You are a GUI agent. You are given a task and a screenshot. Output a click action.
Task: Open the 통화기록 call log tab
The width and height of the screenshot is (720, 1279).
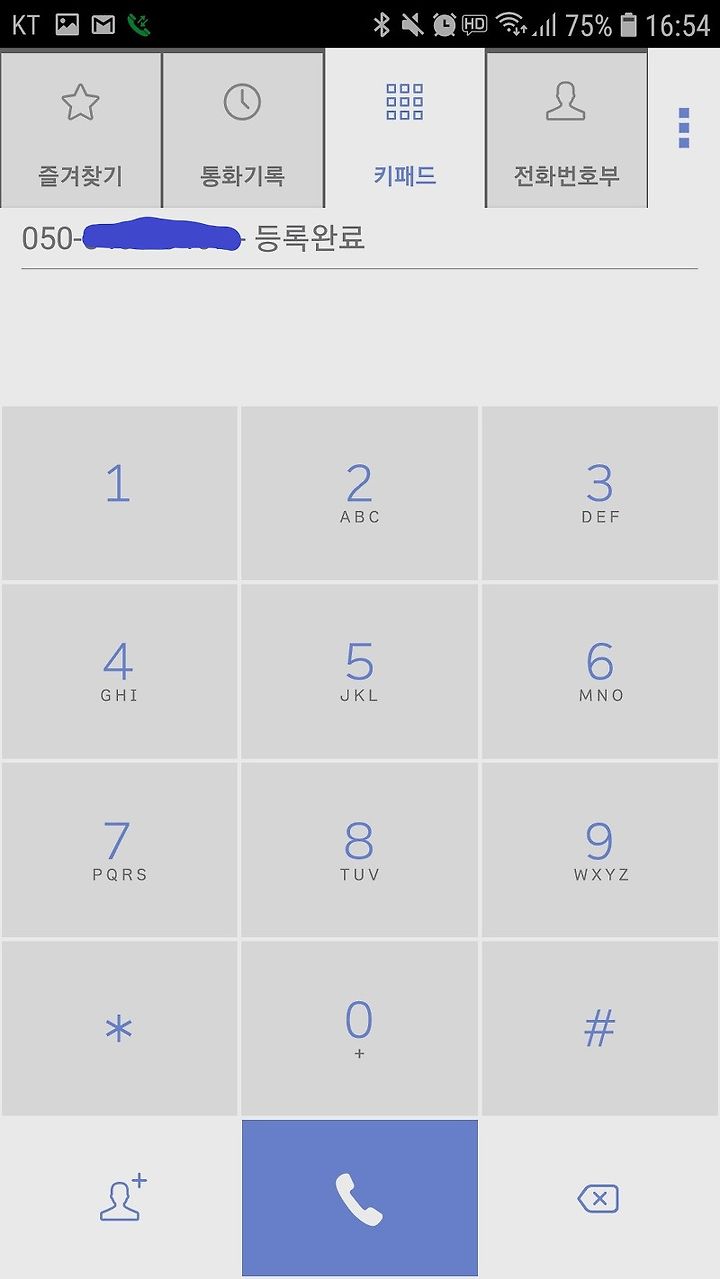click(243, 129)
